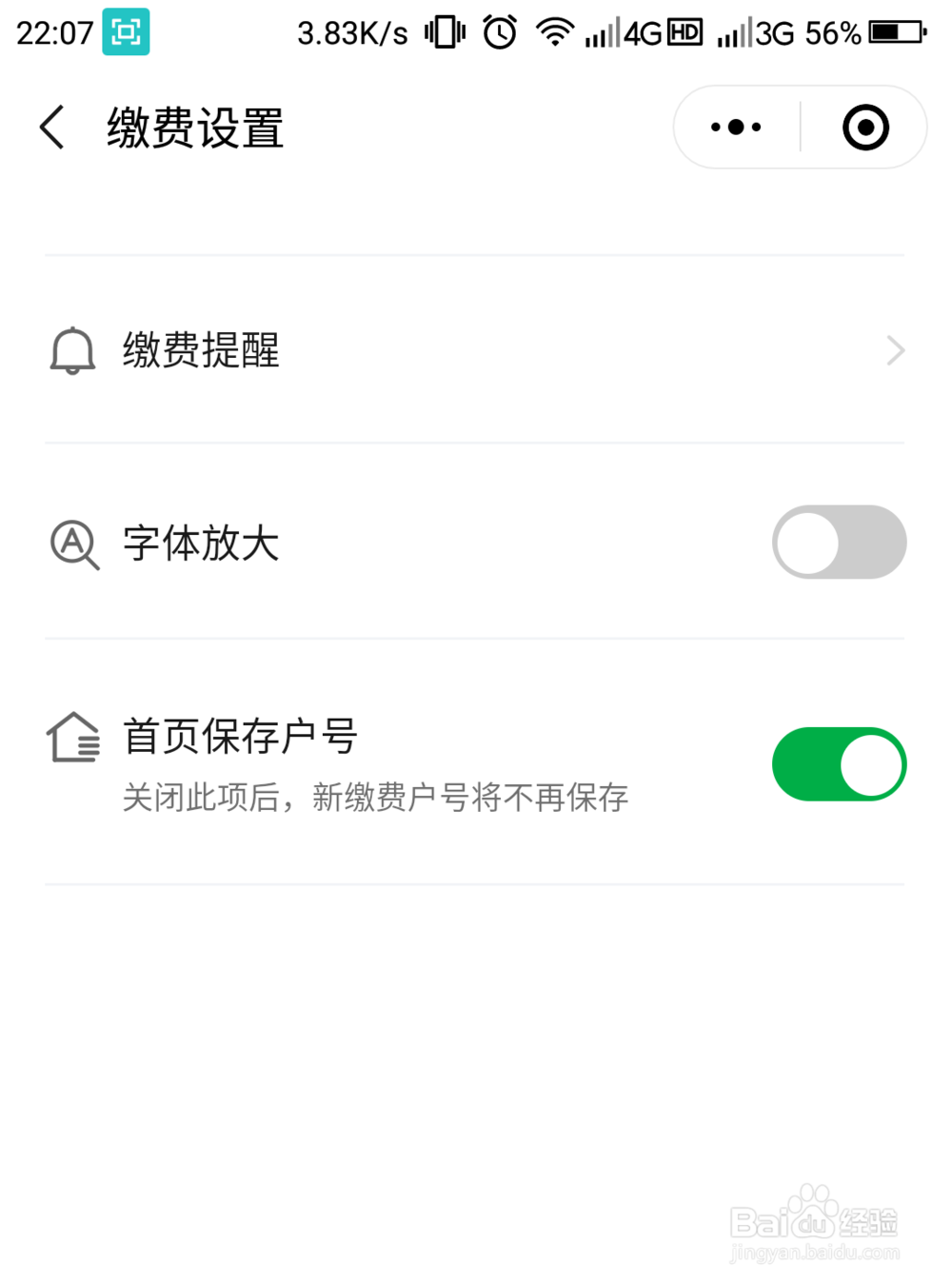Expand the payment reminder settings row
Image resolution: width=952 pixels, height=1285 pixels.
pos(476,350)
